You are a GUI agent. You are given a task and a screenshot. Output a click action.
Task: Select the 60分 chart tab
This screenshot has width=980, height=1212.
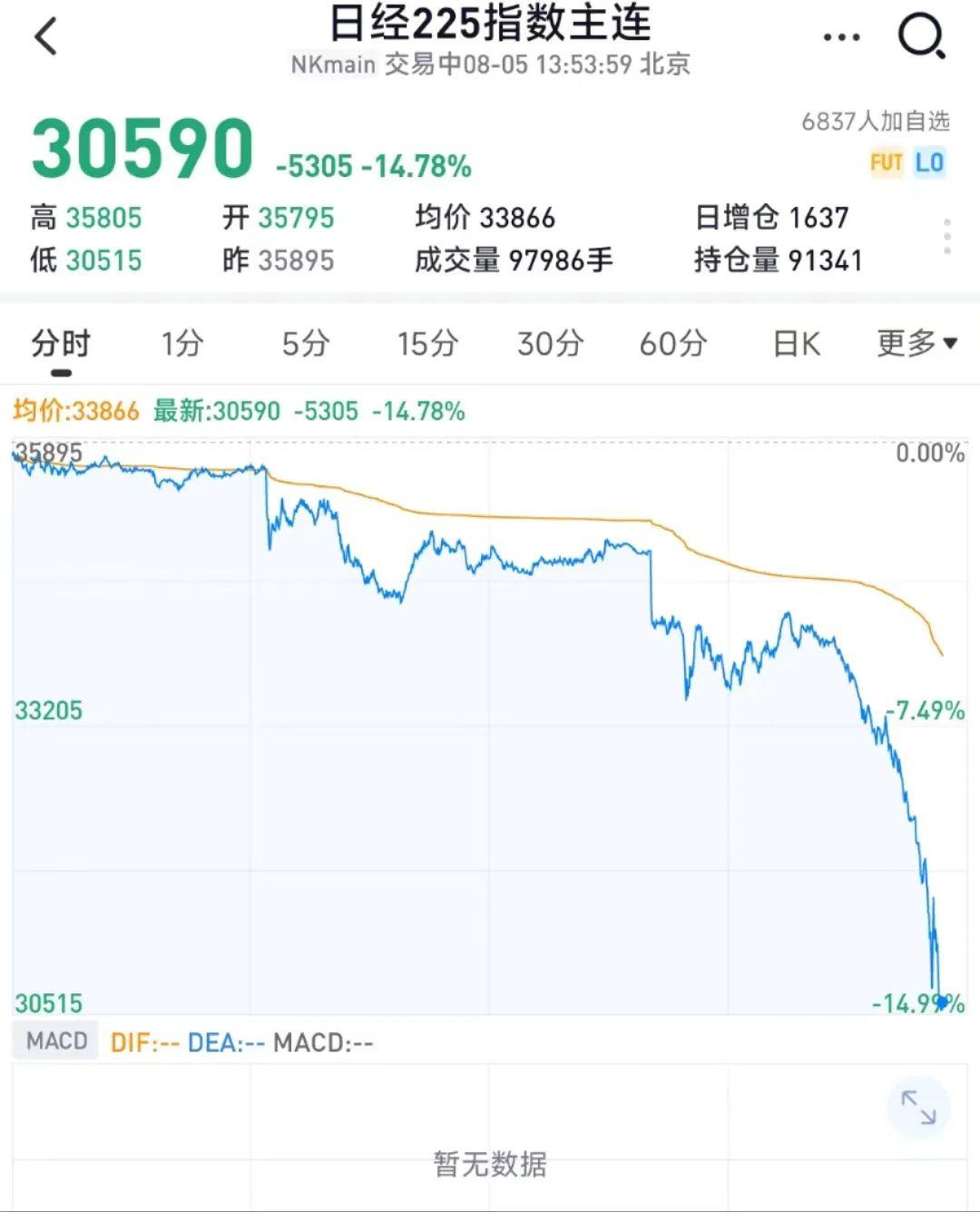671,345
